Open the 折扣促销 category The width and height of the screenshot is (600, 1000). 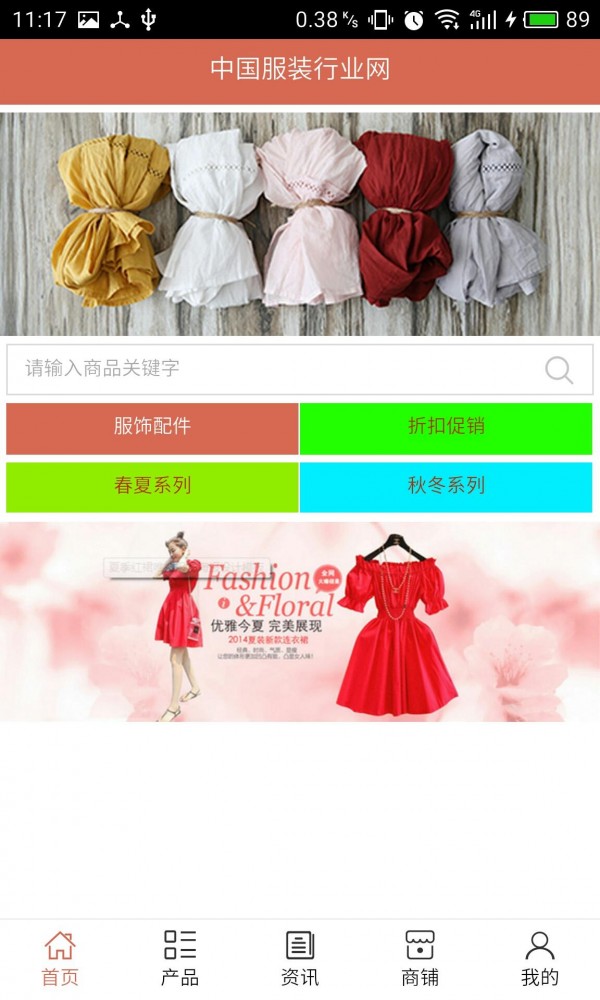coord(446,428)
